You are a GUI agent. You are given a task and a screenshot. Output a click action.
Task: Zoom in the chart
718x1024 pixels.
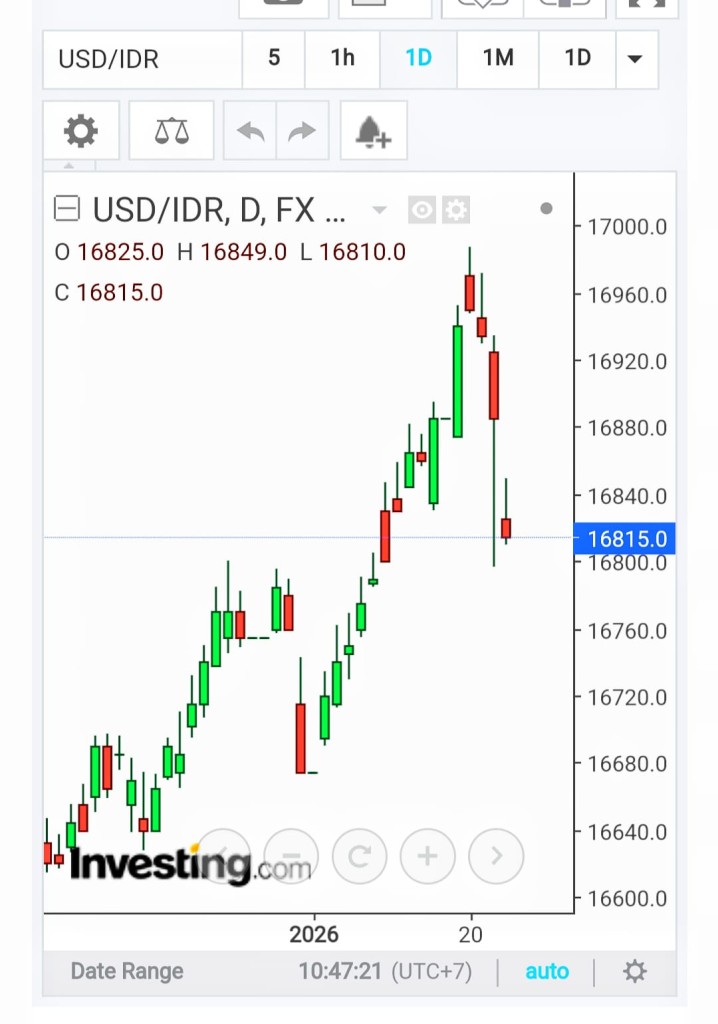[x=427, y=856]
